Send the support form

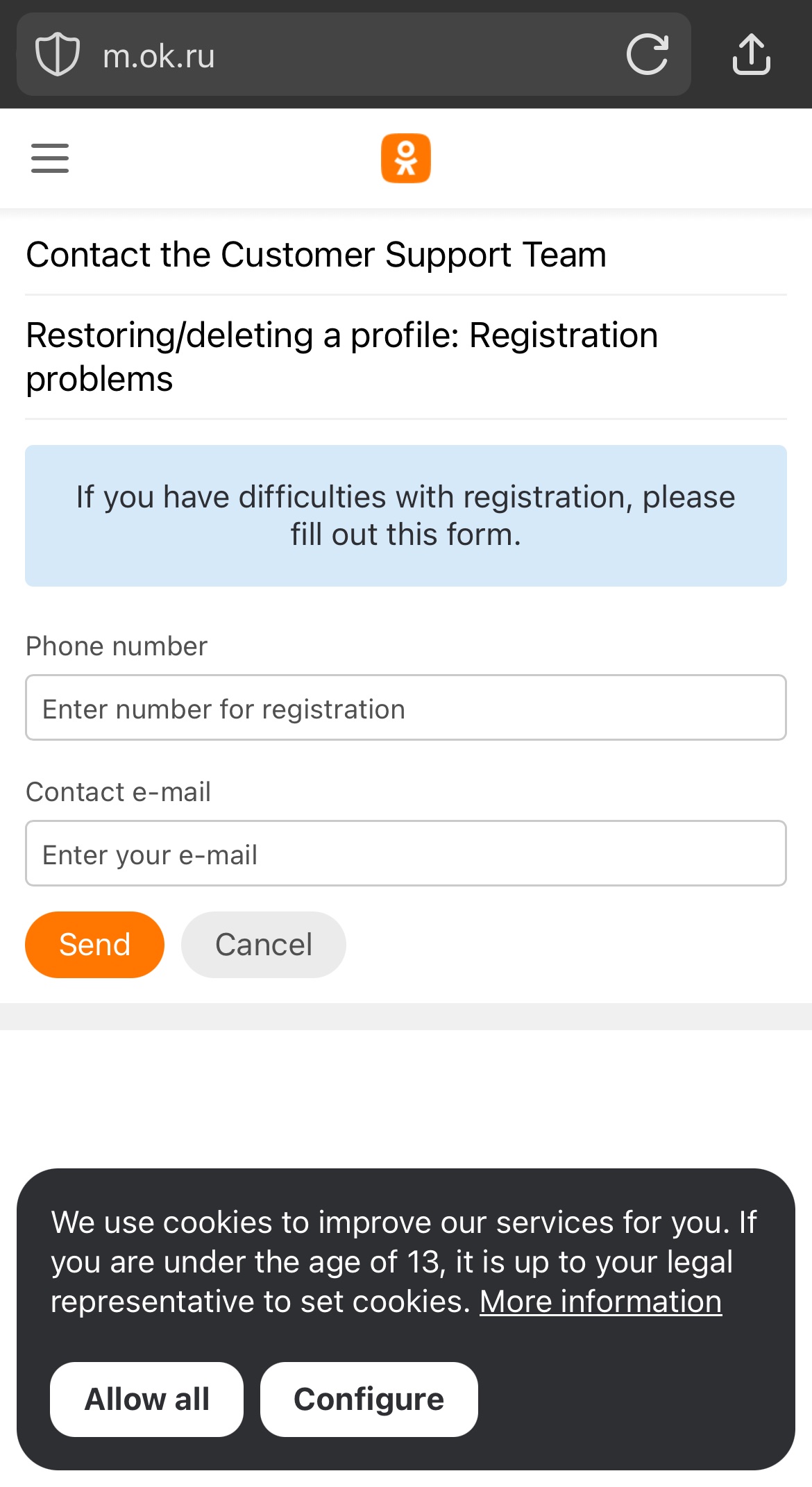pos(95,945)
